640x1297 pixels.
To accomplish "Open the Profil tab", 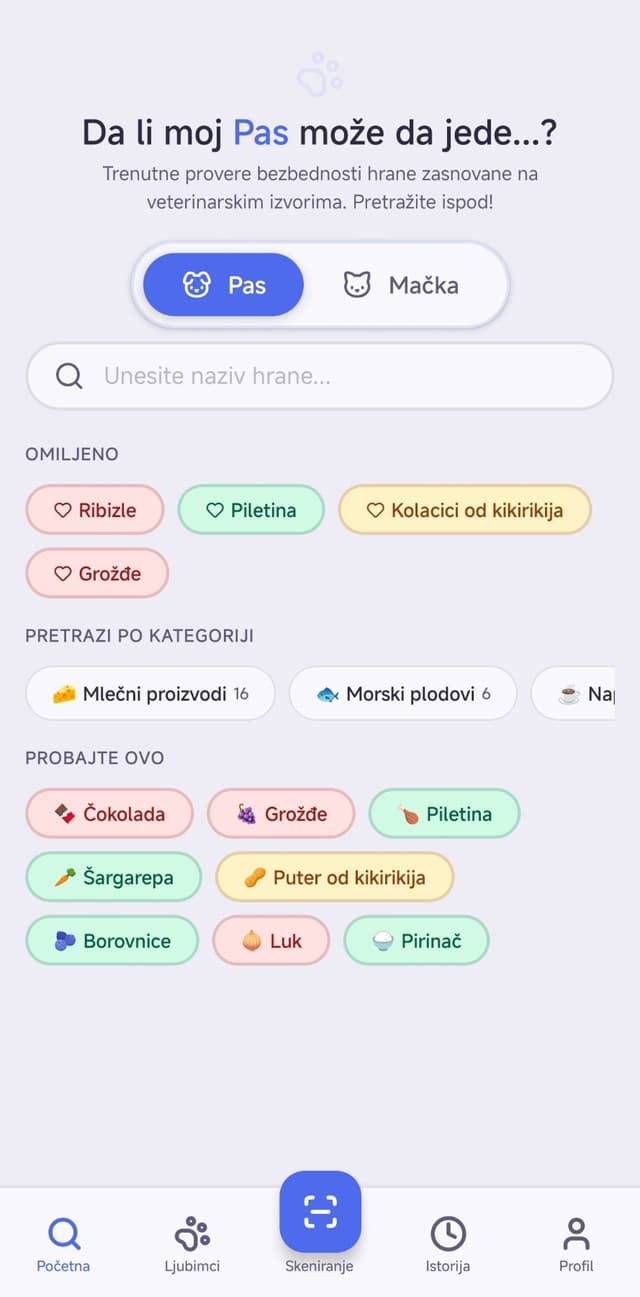I will pos(576,1244).
